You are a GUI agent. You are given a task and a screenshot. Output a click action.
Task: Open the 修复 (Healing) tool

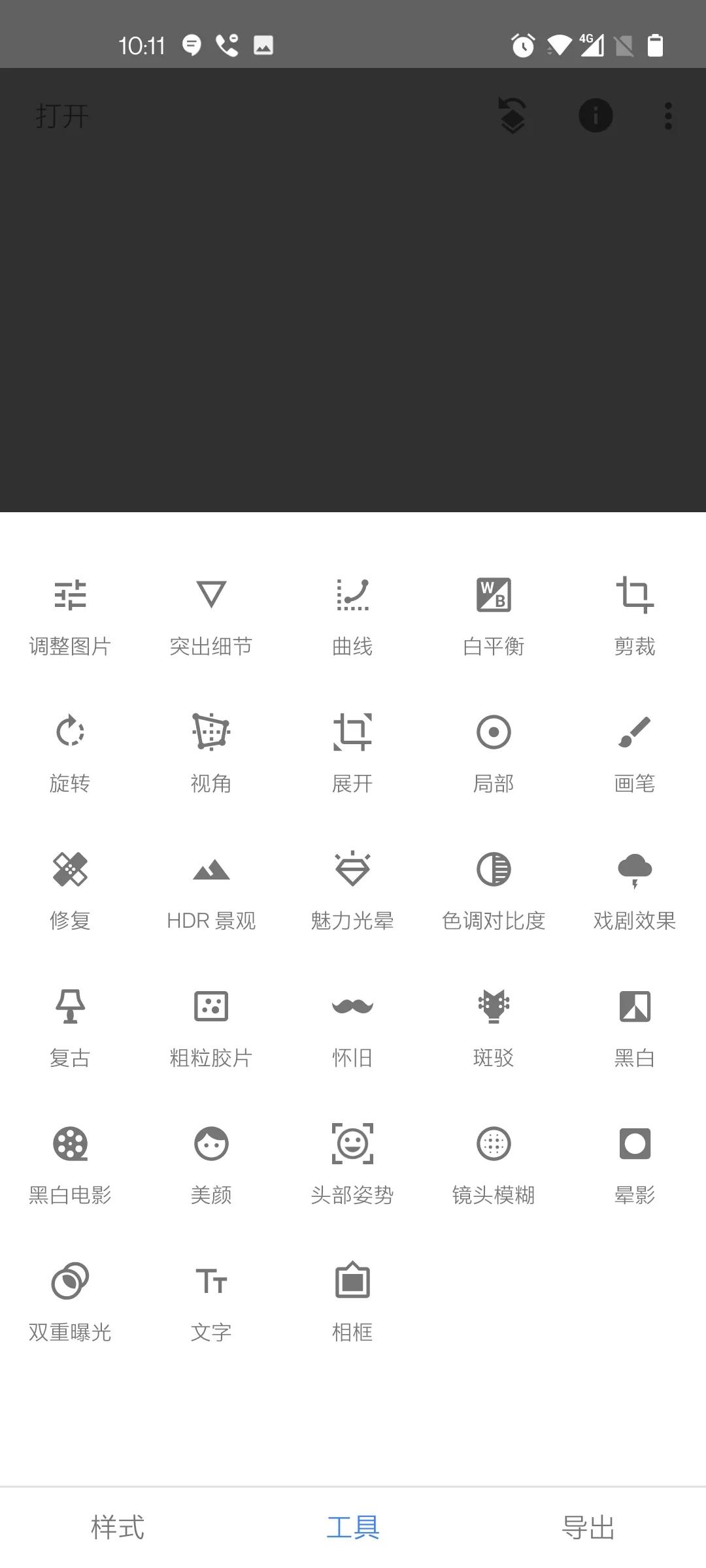pyautogui.click(x=70, y=889)
